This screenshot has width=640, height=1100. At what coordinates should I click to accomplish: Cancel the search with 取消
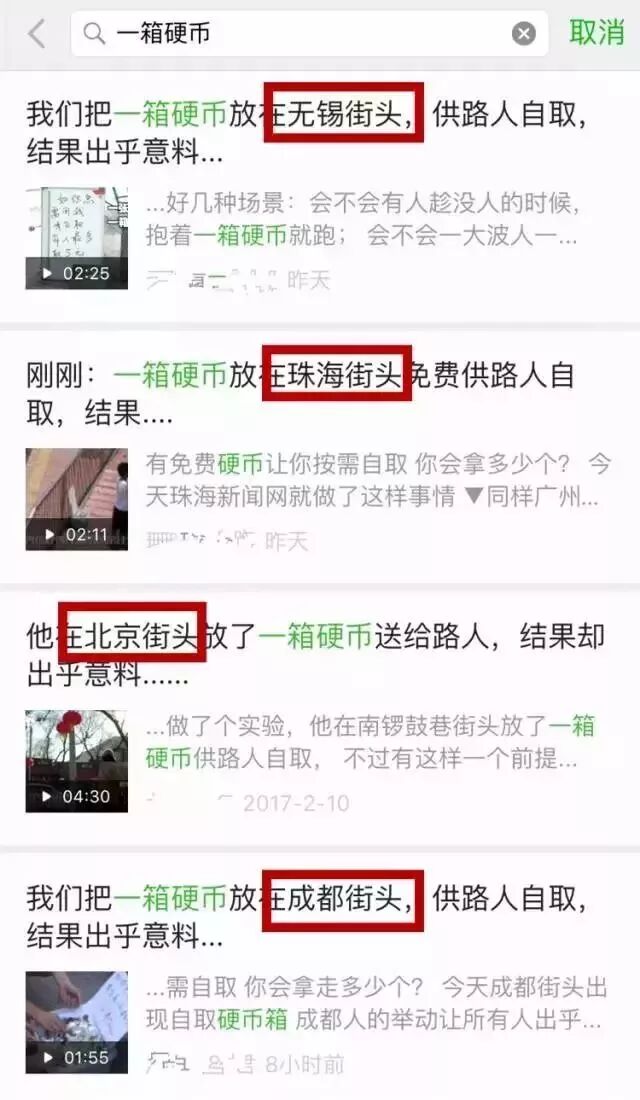pyautogui.click(x=597, y=32)
